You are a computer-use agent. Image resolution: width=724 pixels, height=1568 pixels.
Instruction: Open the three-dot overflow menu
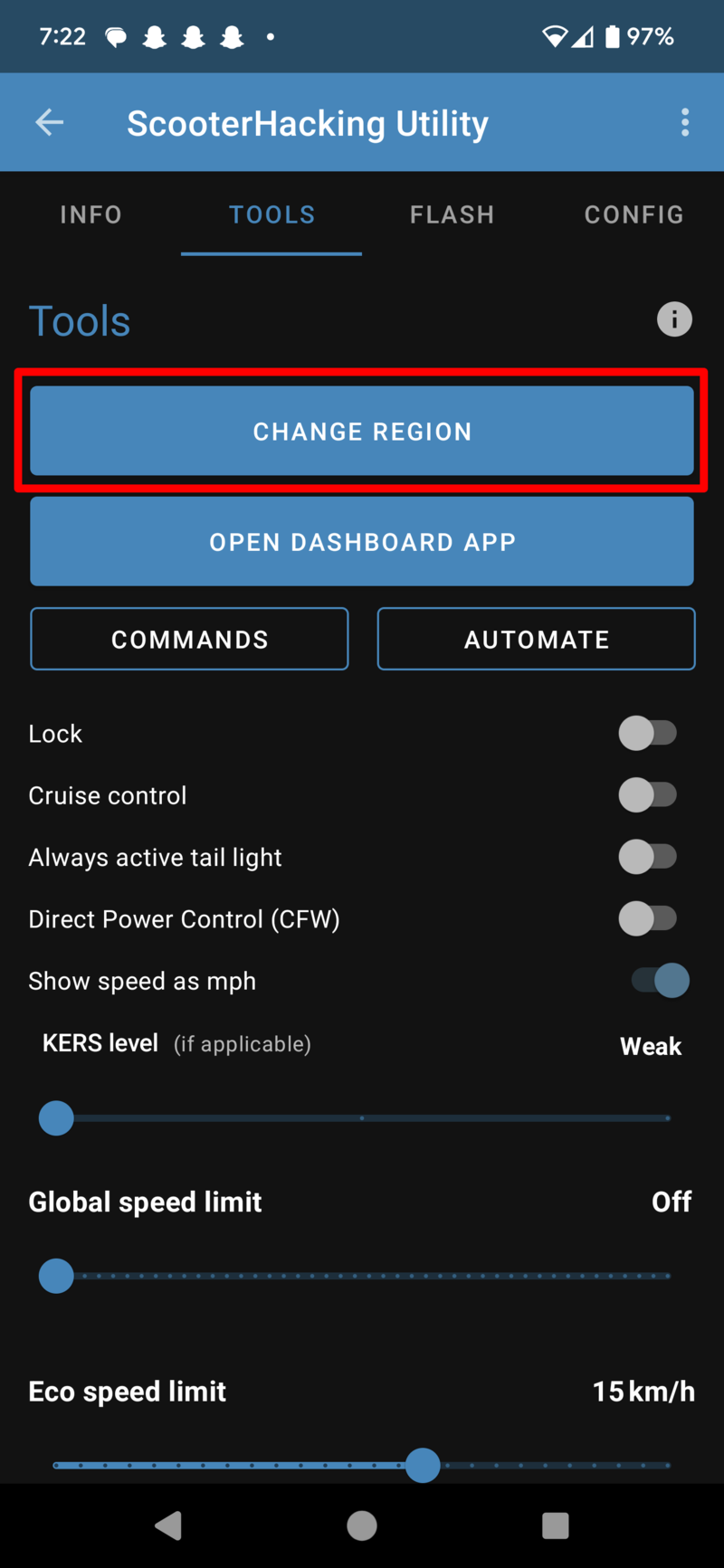685,122
